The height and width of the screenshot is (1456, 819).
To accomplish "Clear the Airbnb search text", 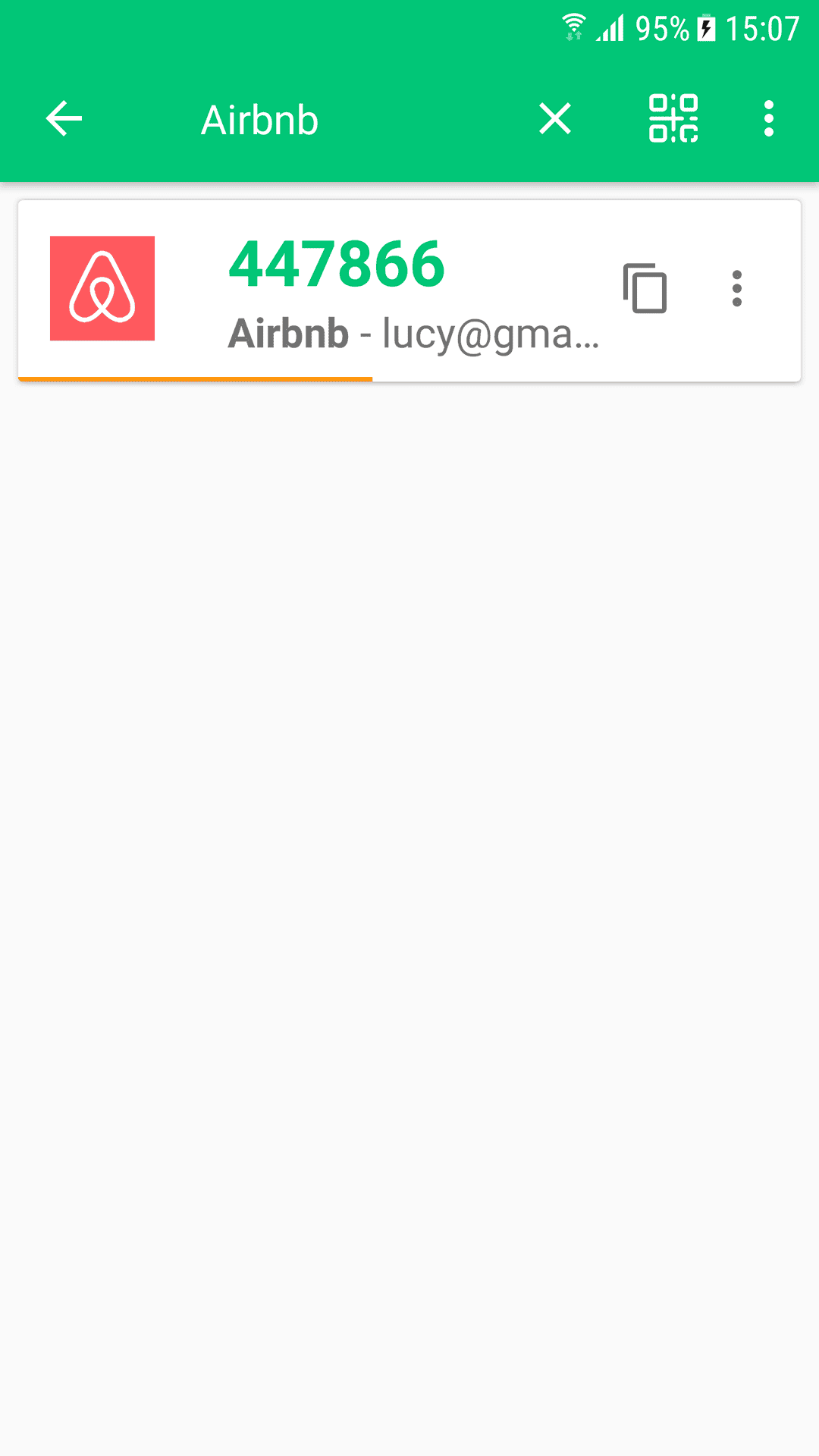I will point(554,119).
